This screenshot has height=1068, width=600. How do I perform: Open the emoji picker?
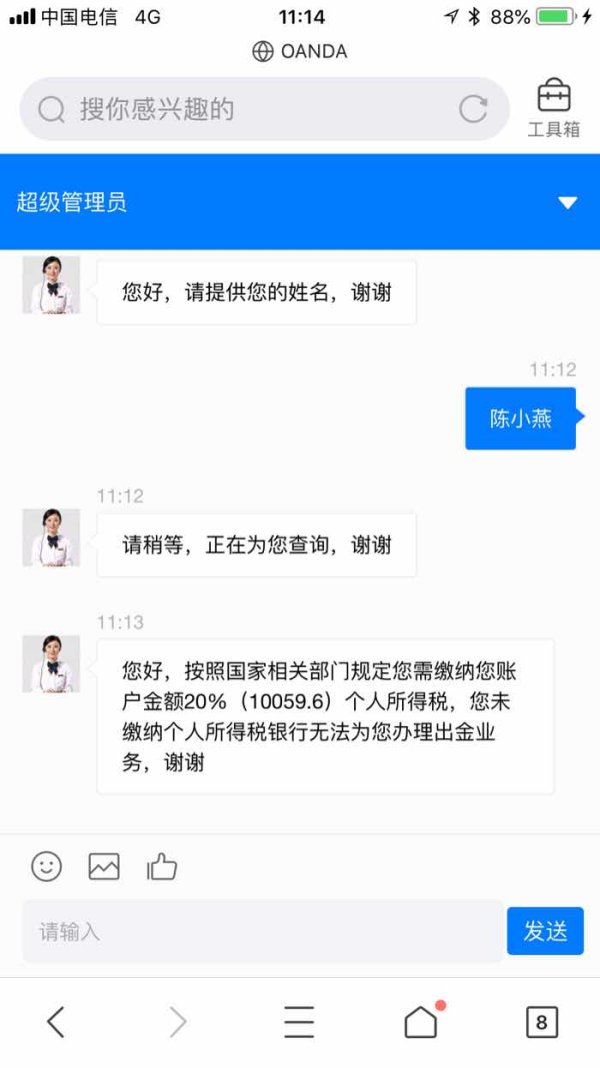(46, 866)
